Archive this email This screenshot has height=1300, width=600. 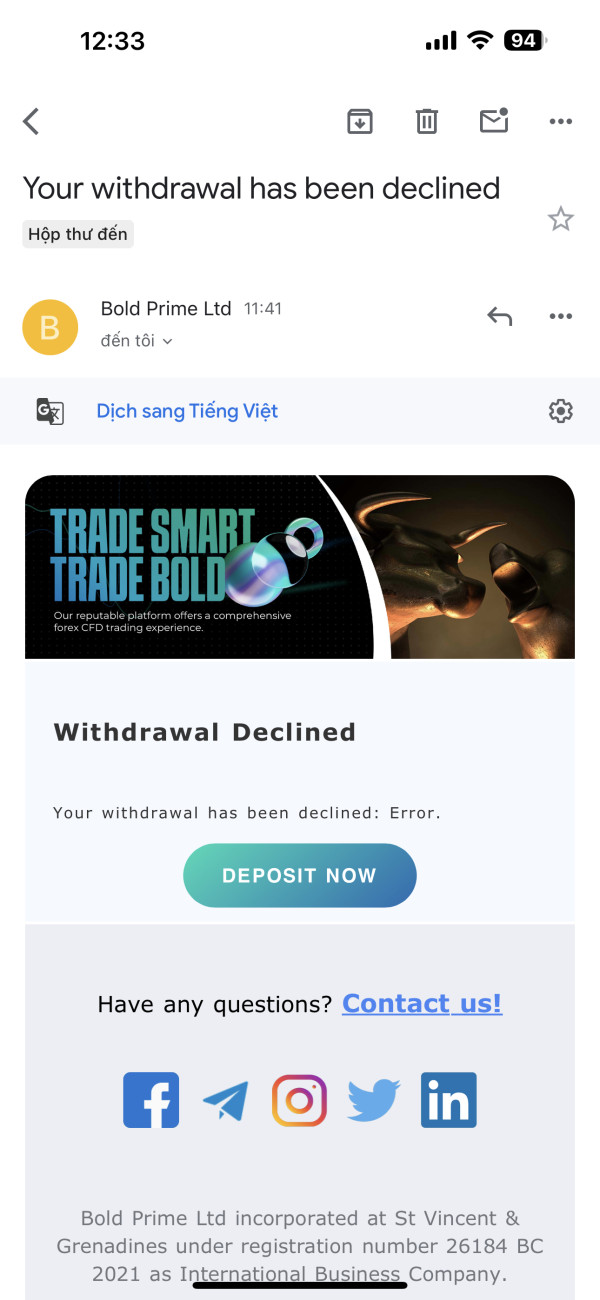pos(360,122)
